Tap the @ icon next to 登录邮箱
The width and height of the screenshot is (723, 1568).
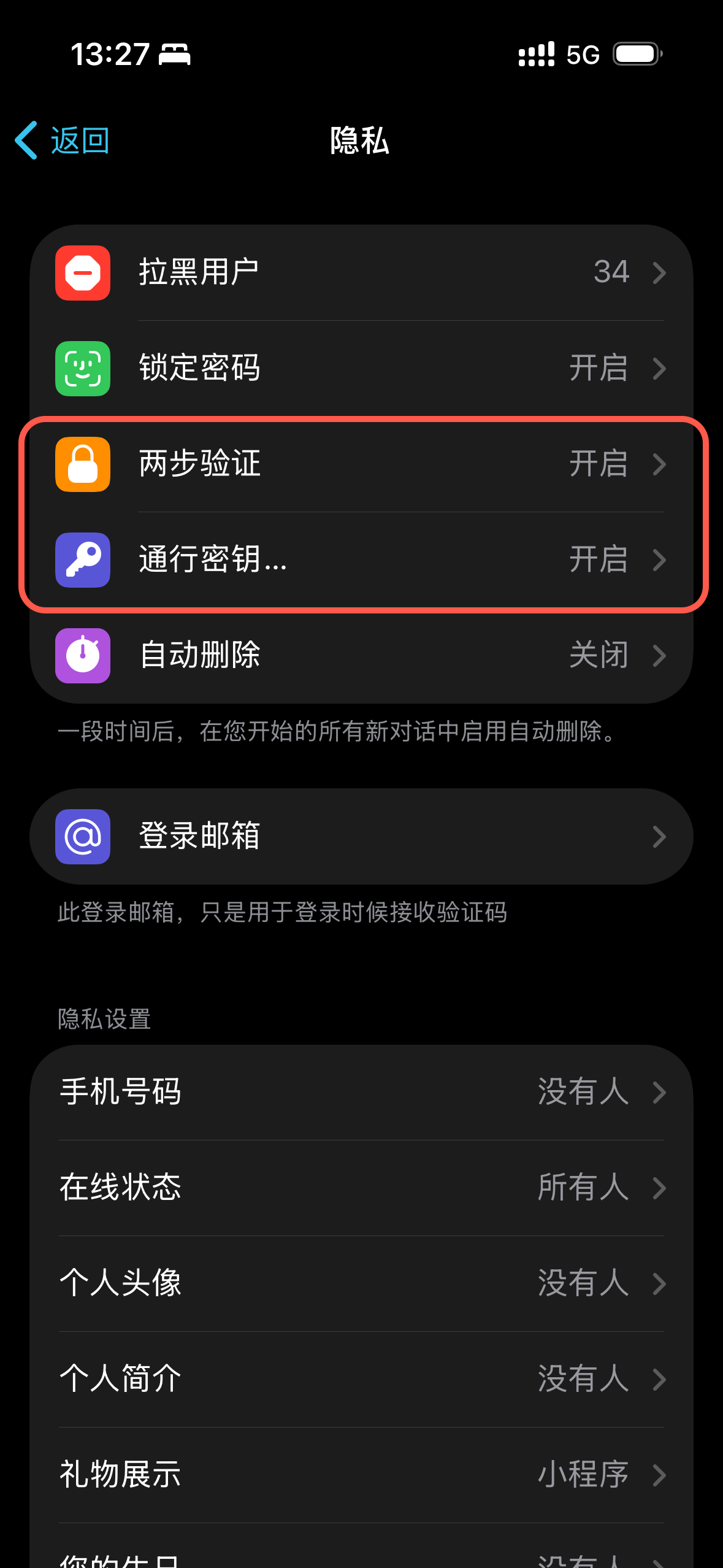pyautogui.click(x=82, y=836)
